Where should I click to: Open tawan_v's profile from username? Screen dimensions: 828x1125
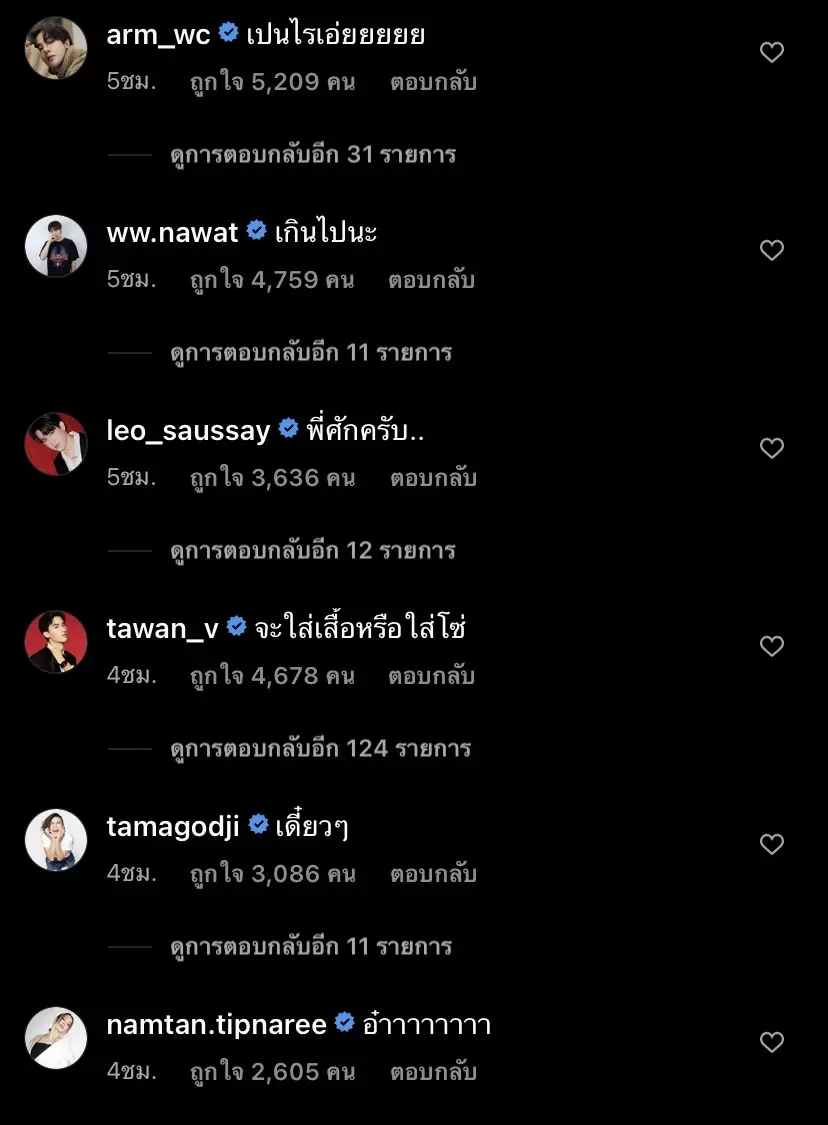[x=161, y=629]
